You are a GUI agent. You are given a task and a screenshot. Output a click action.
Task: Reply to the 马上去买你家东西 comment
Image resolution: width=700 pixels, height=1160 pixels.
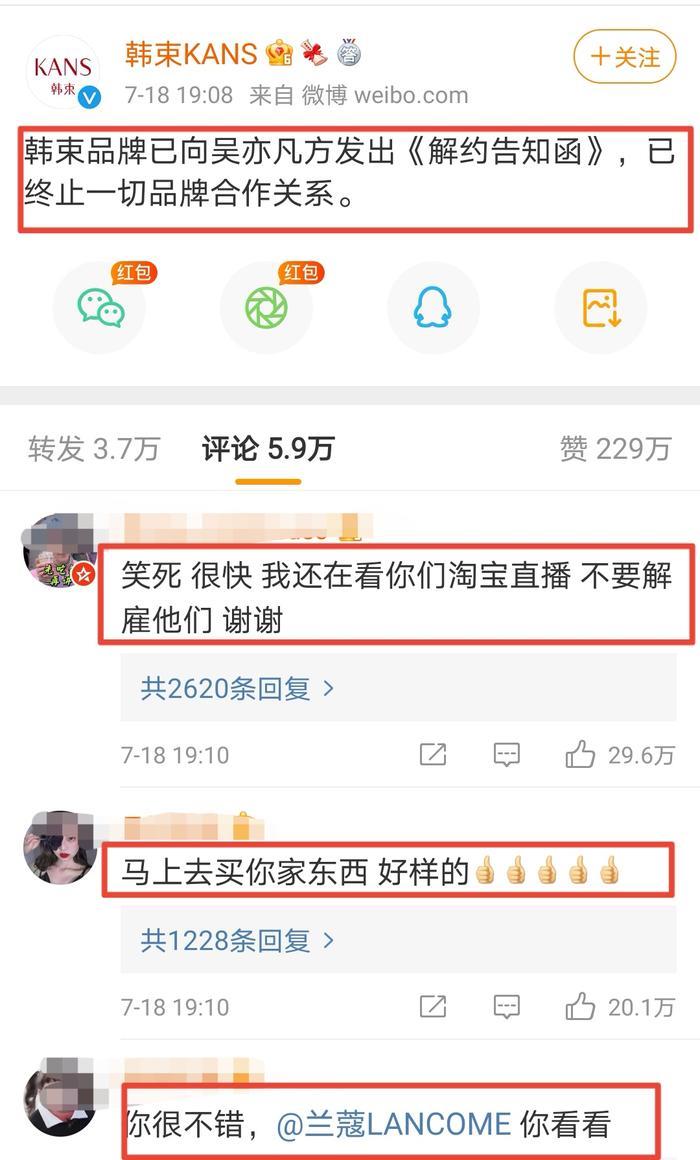click(507, 1006)
